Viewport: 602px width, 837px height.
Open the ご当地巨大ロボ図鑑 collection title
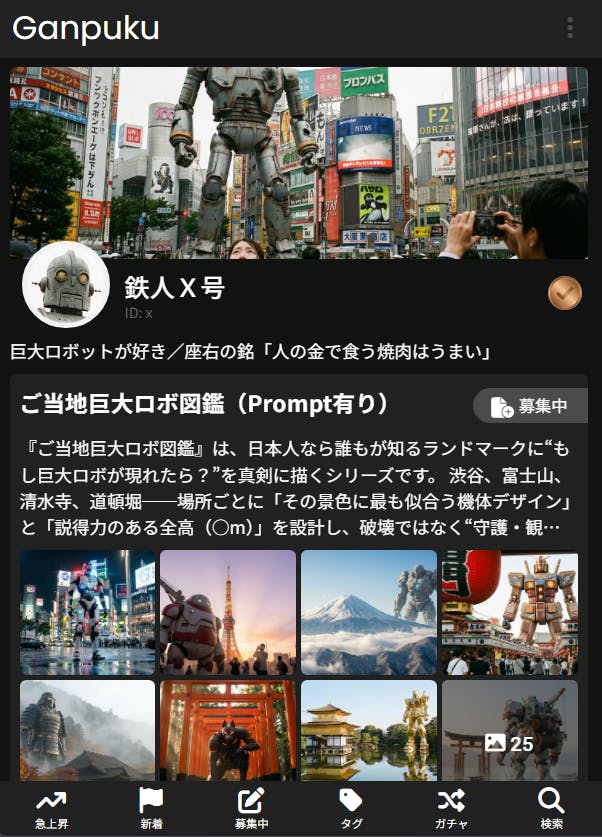[x=204, y=404]
